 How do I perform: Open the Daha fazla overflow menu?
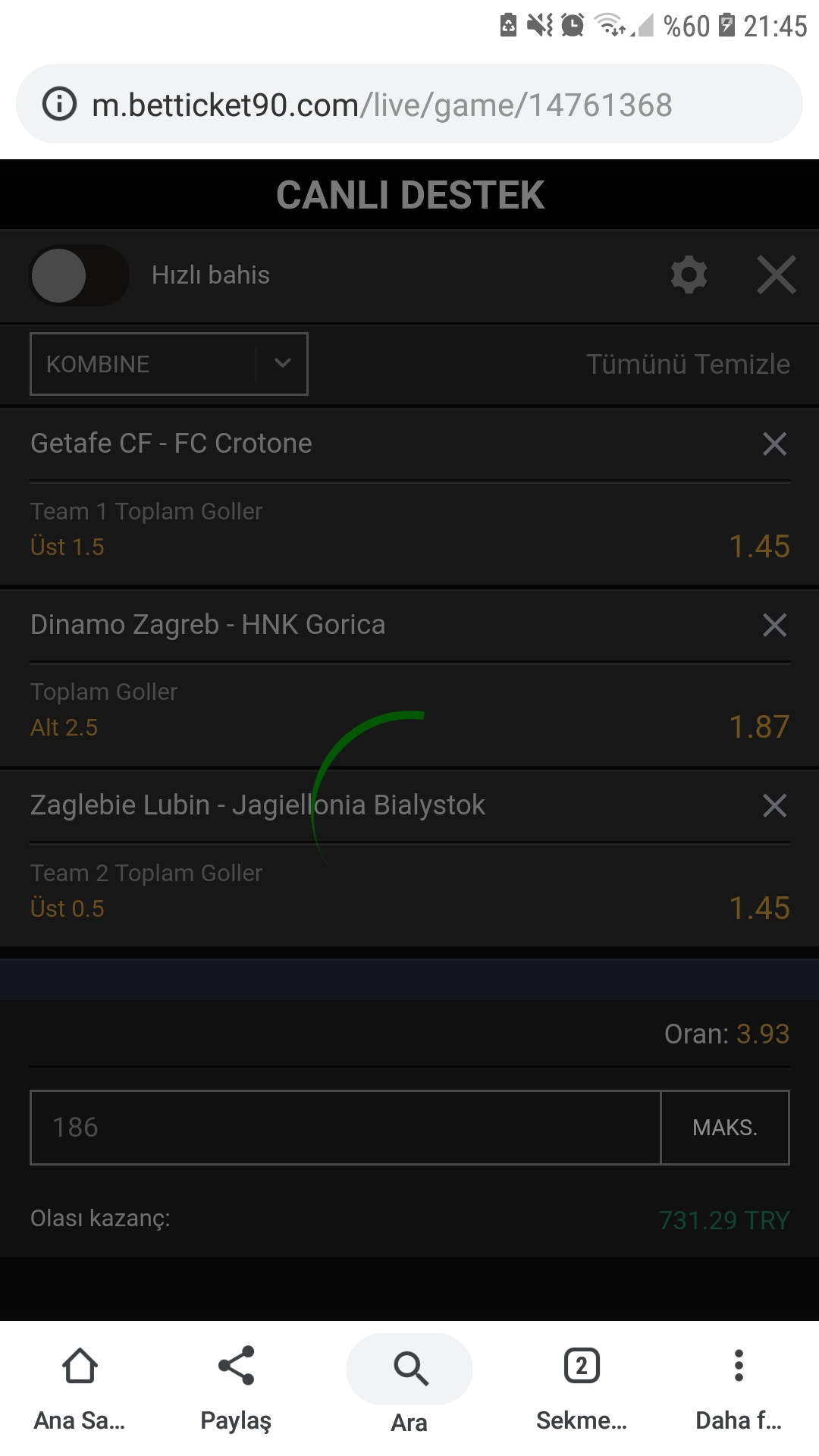click(739, 1389)
